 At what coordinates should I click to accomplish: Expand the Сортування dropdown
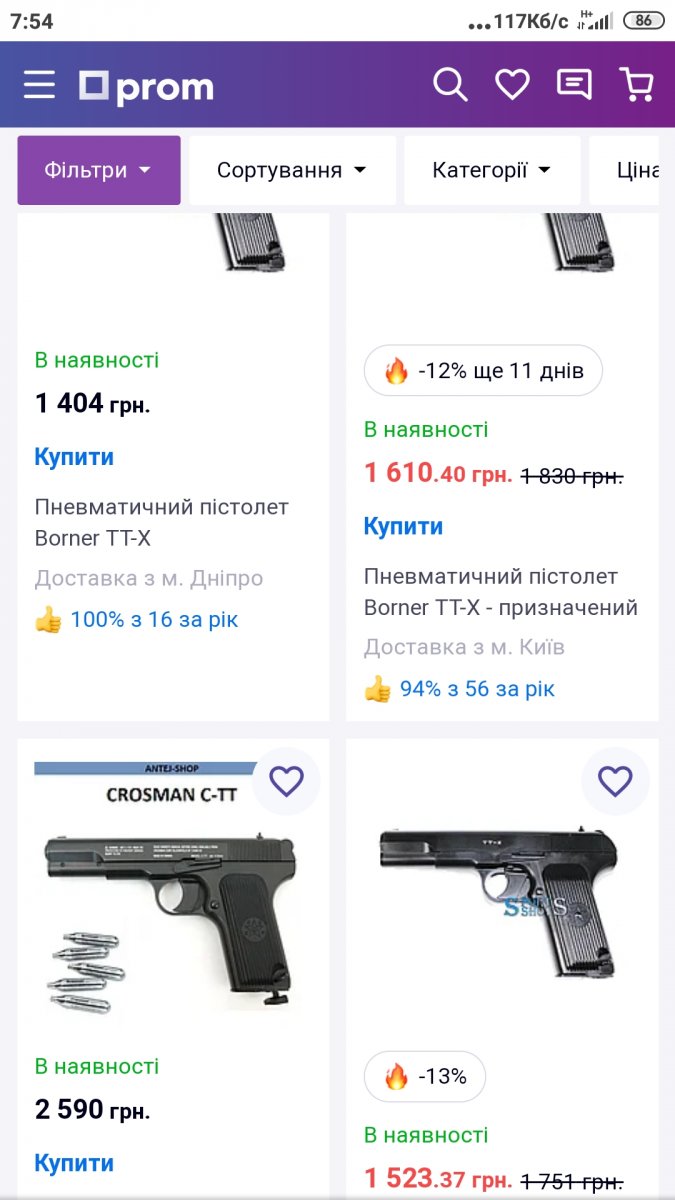(291, 170)
